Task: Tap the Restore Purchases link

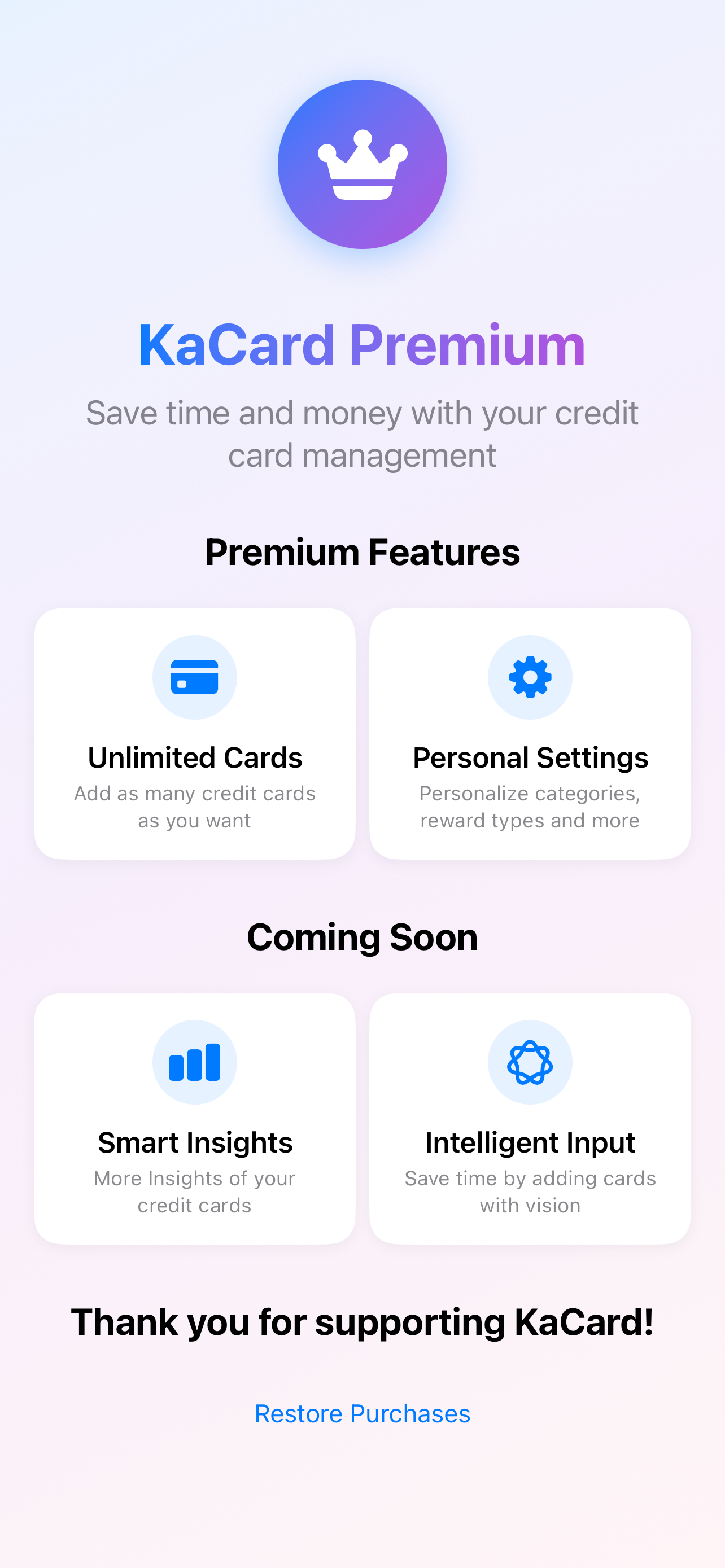Action: 362,1413
